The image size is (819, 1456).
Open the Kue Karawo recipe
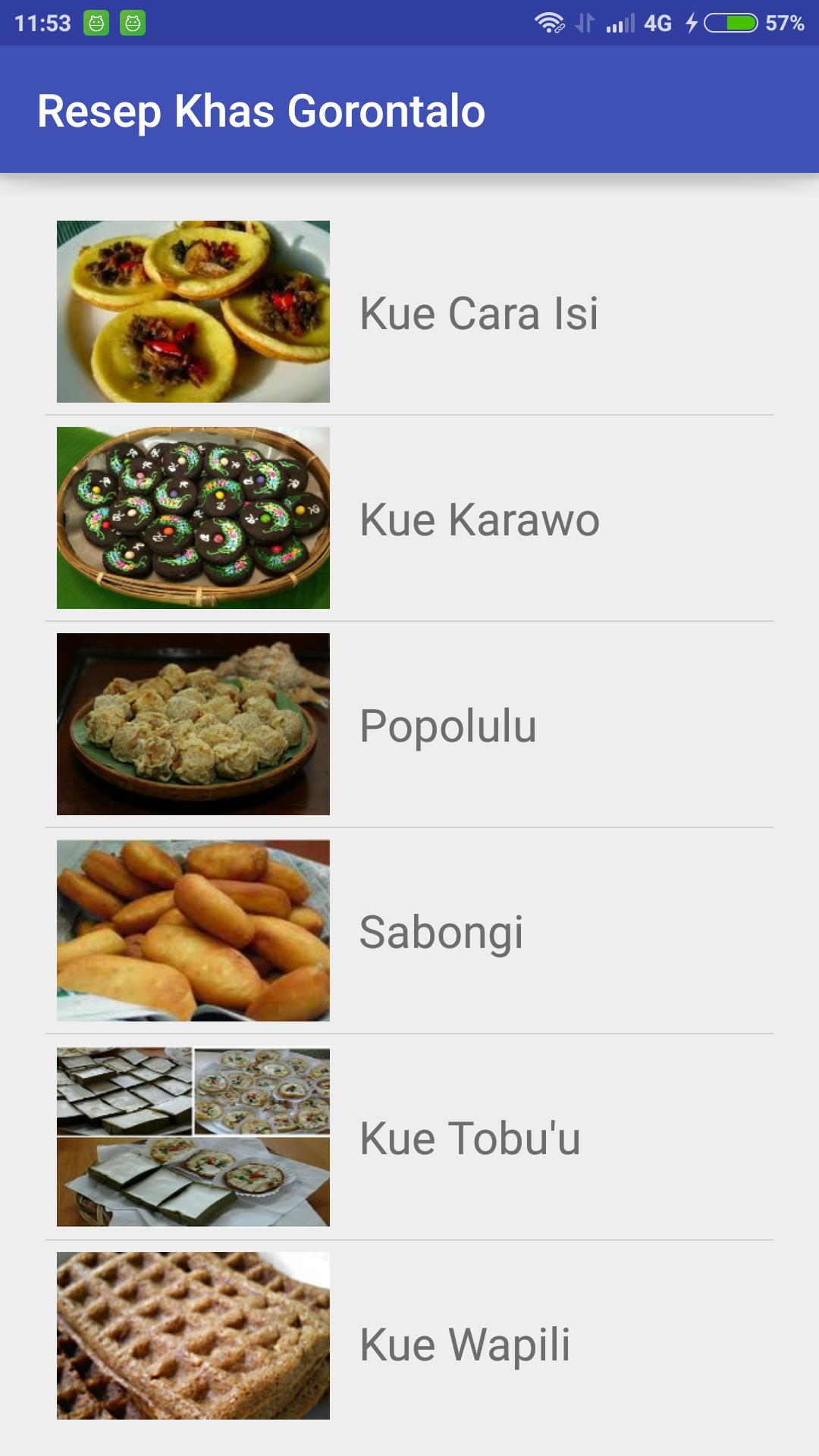click(x=480, y=519)
